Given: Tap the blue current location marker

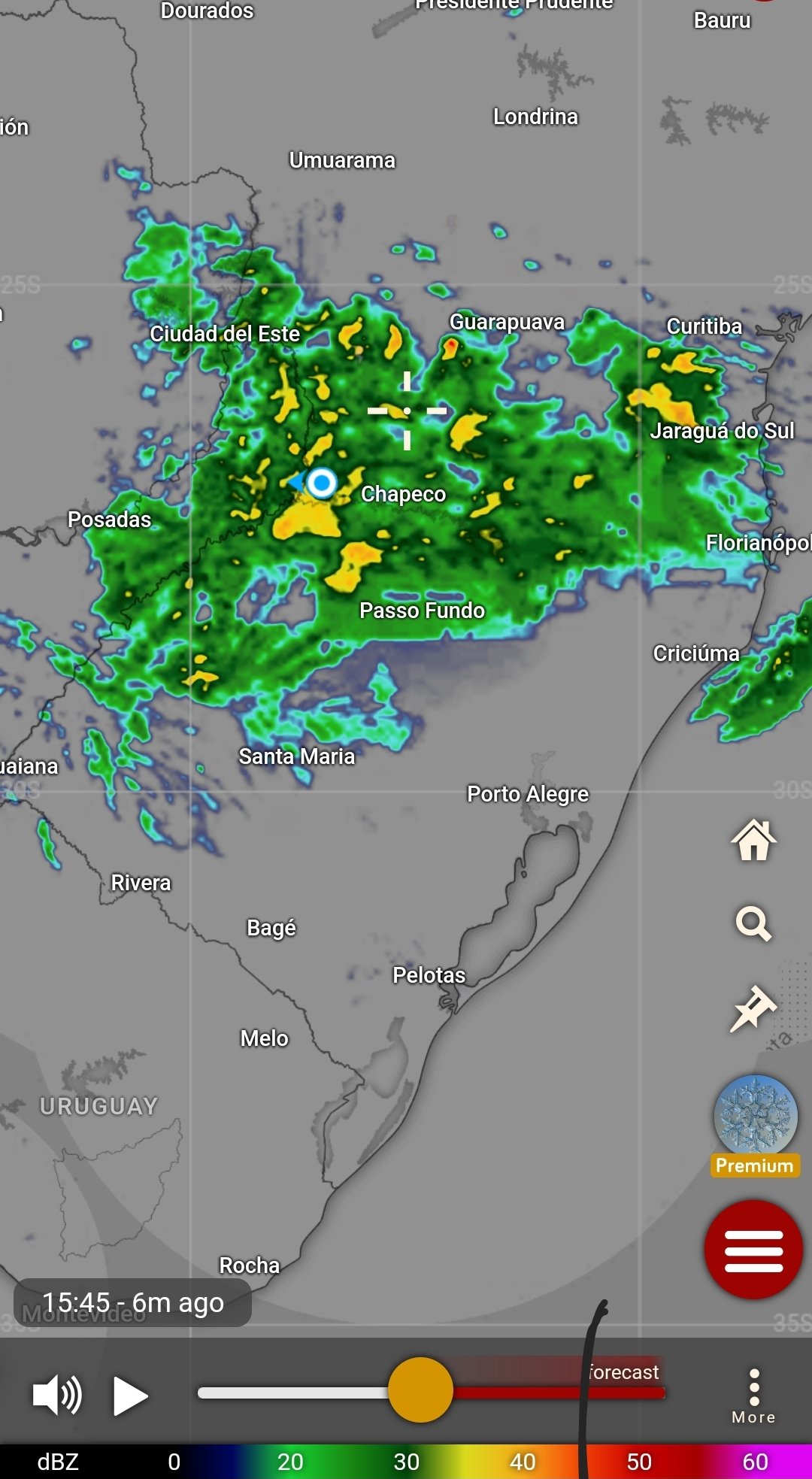Looking at the screenshot, I should click(322, 483).
